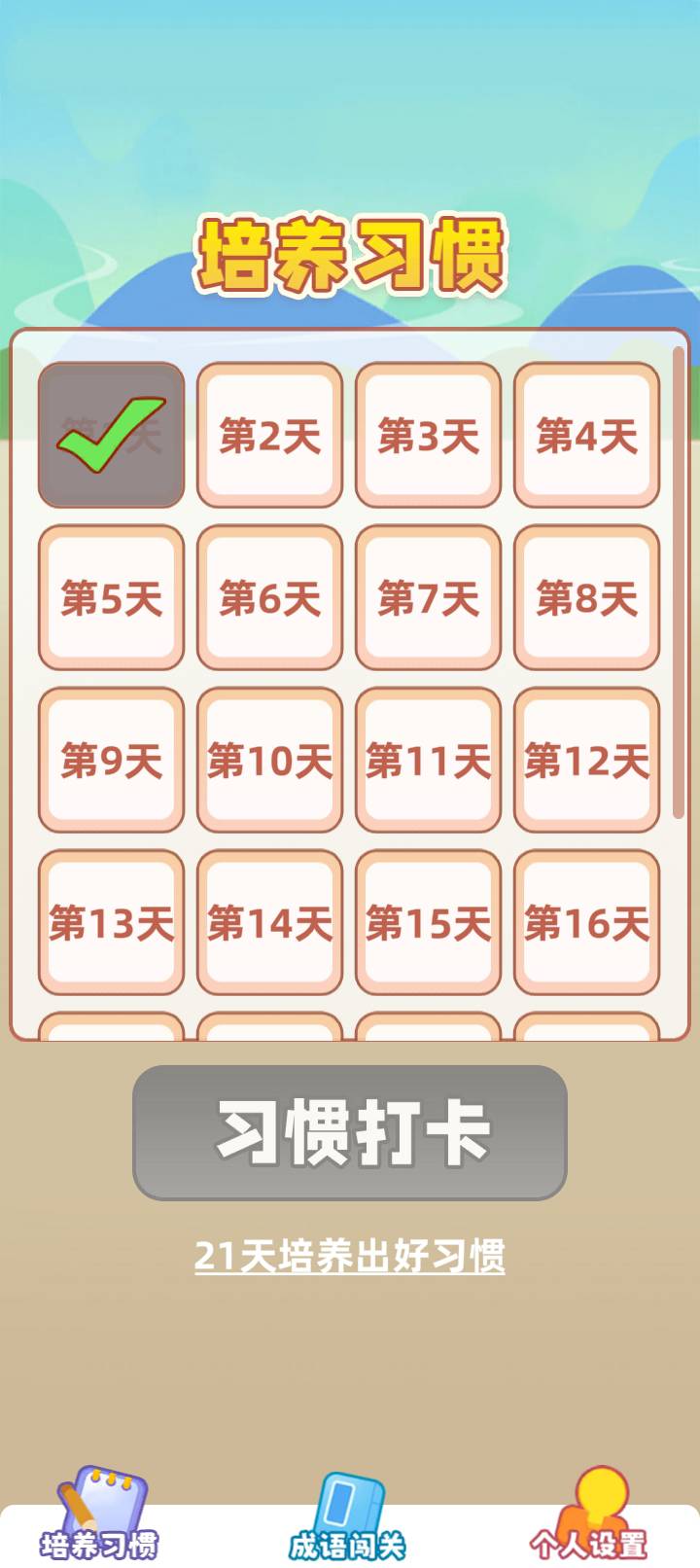Open the 第11天 tile
The width and height of the screenshot is (700, 1568).
pyautogui.click(x=428, y=760)
